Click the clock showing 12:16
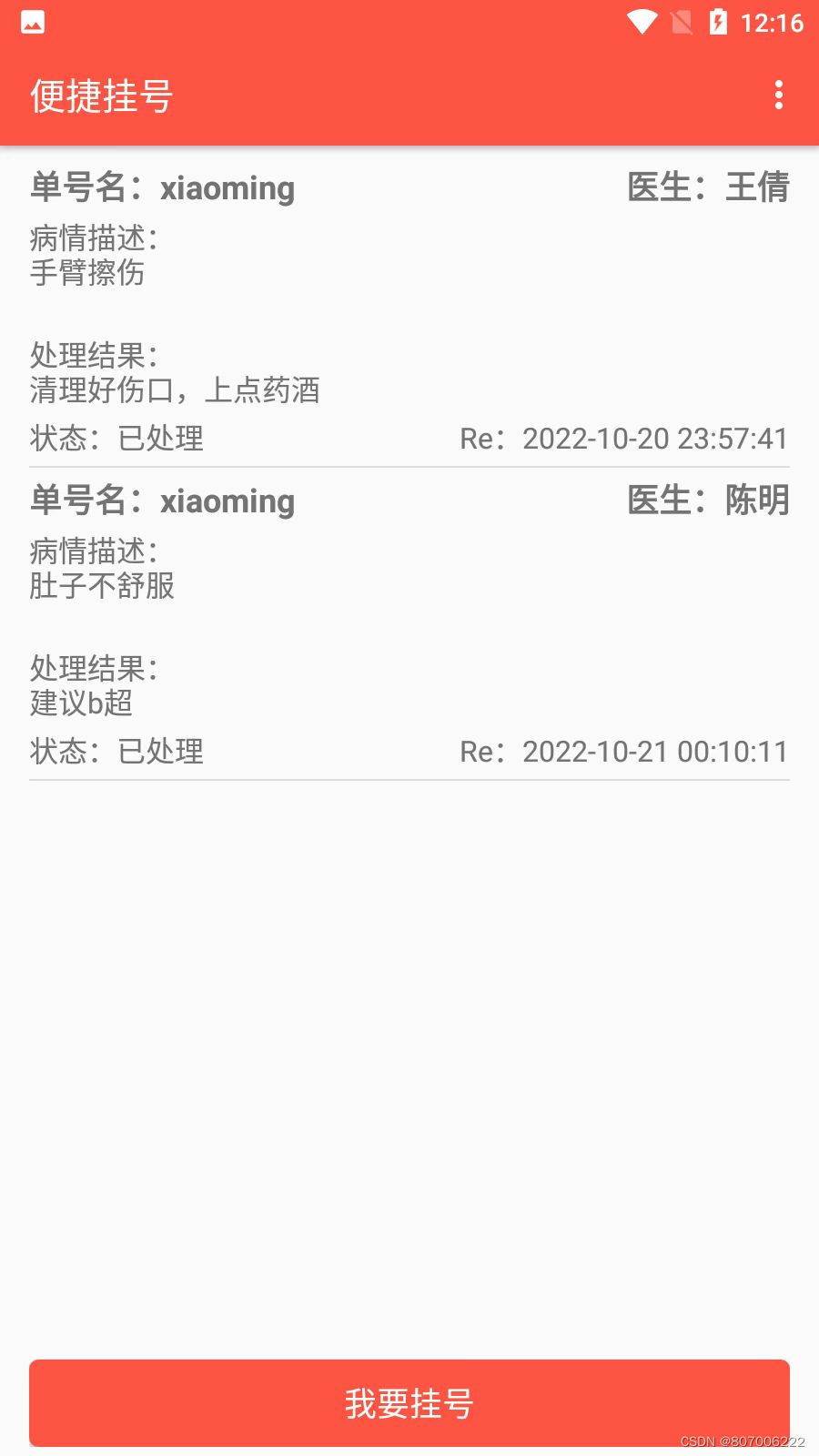819x1456 pixels. [772, 25]
